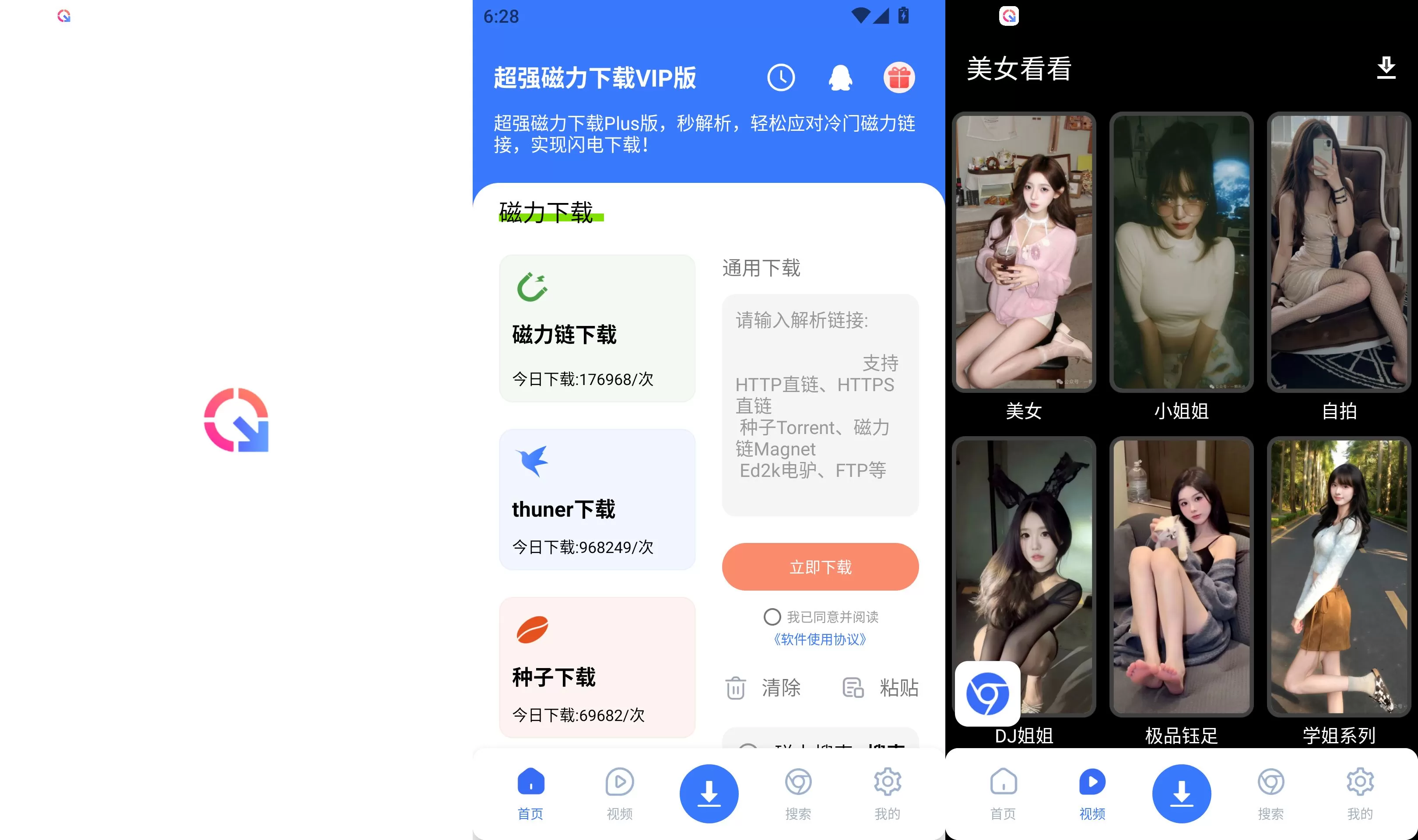The image size is (1418, 840).
Task: Open the red gift box icon
Action: click(899, 77)
